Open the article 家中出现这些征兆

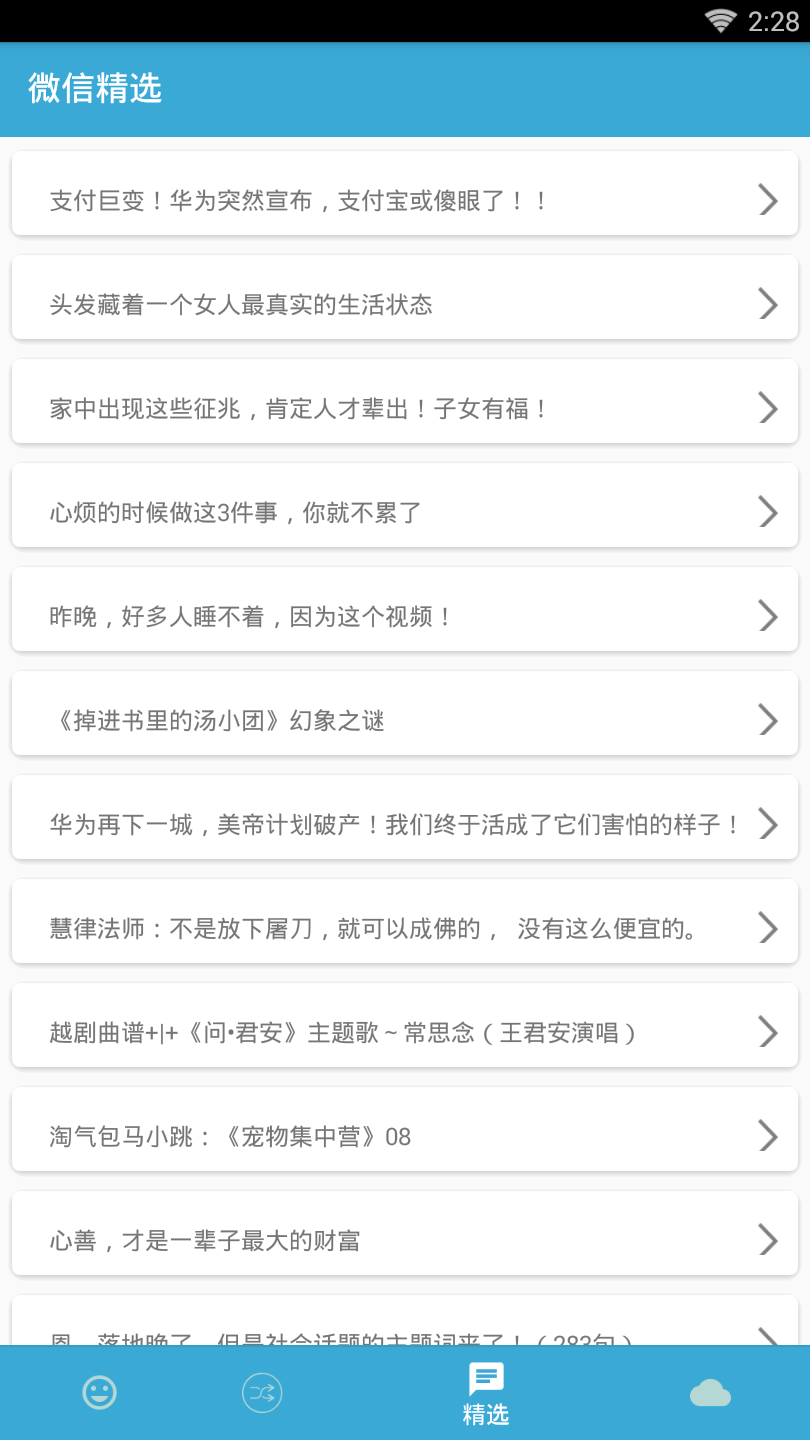pyautogui.click(x=404, y=408)
